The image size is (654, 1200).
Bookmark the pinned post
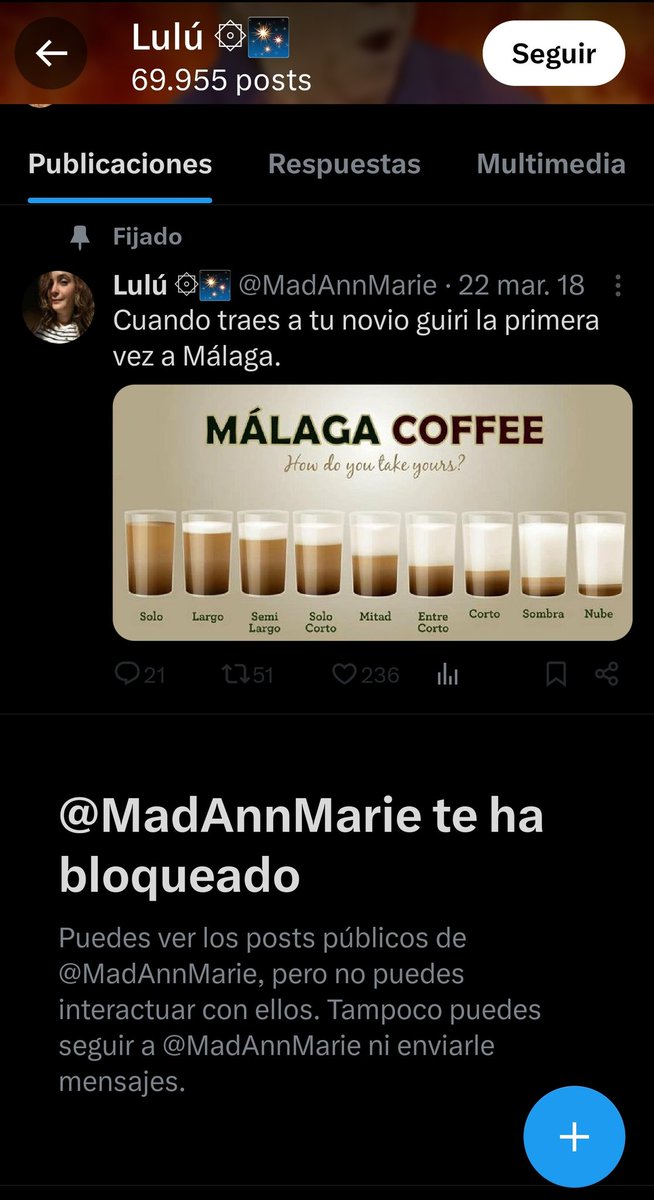556,675
